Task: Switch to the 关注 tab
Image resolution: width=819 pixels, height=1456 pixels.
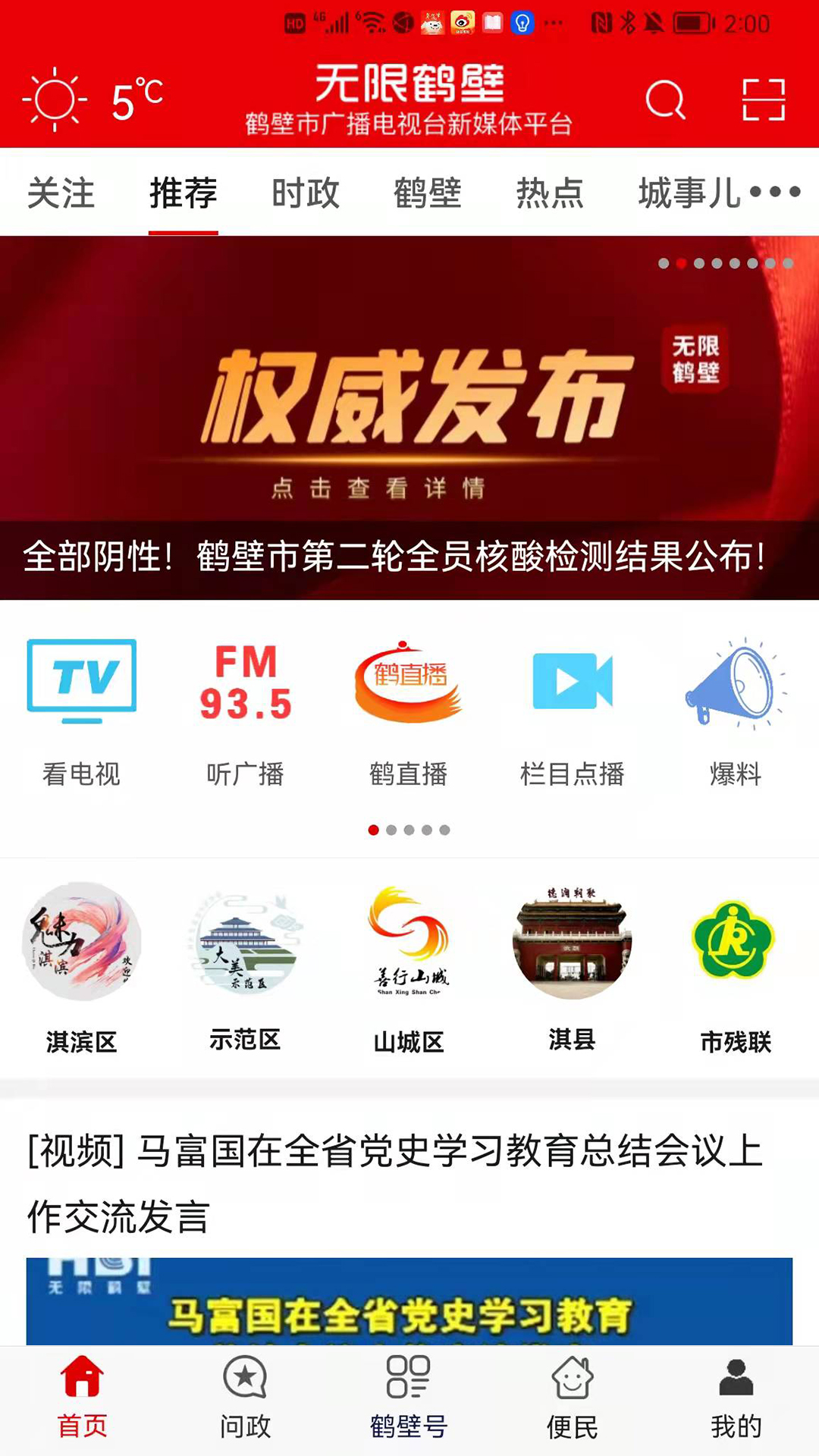Action: click(61, 193)
